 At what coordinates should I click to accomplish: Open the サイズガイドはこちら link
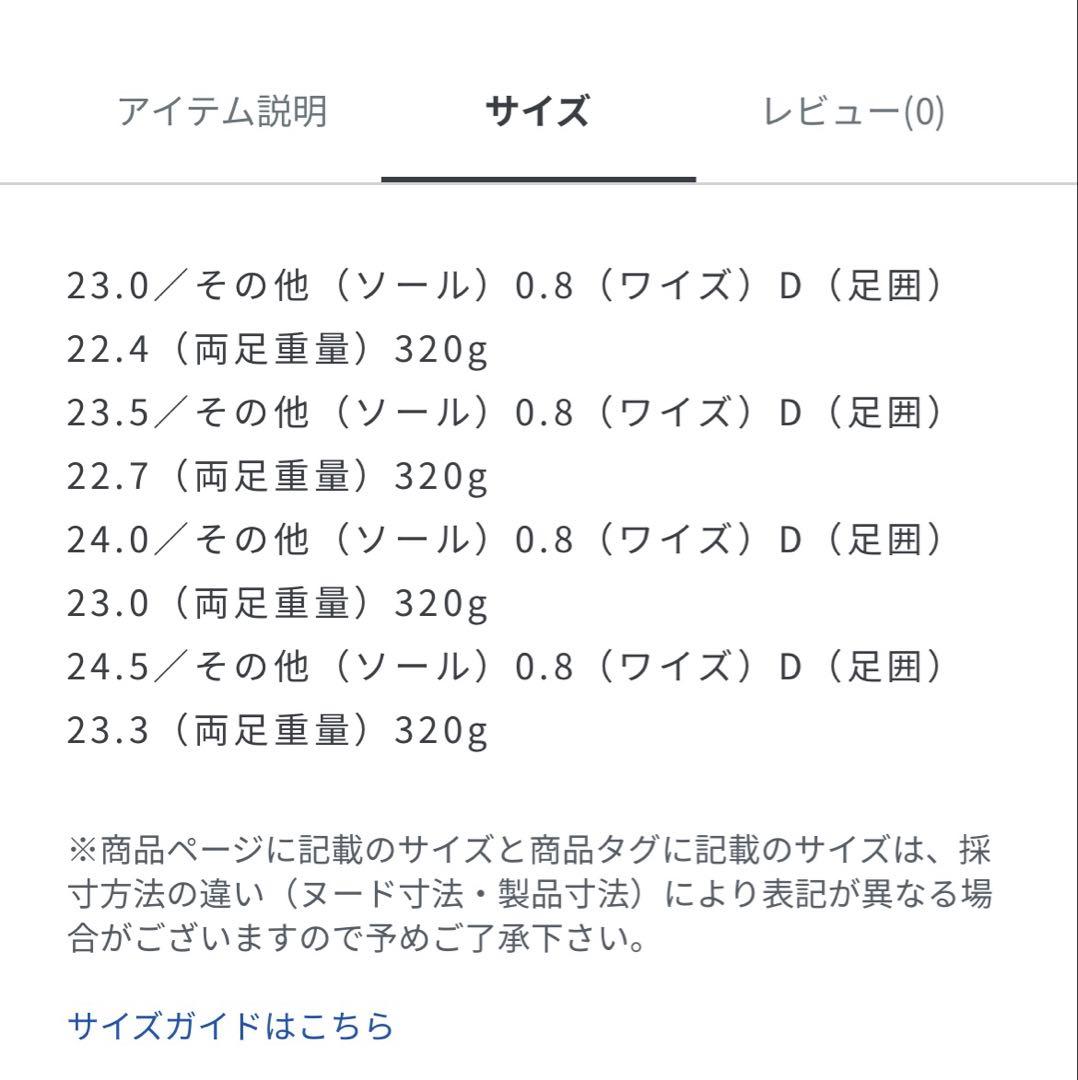[x=231, y=1025]
